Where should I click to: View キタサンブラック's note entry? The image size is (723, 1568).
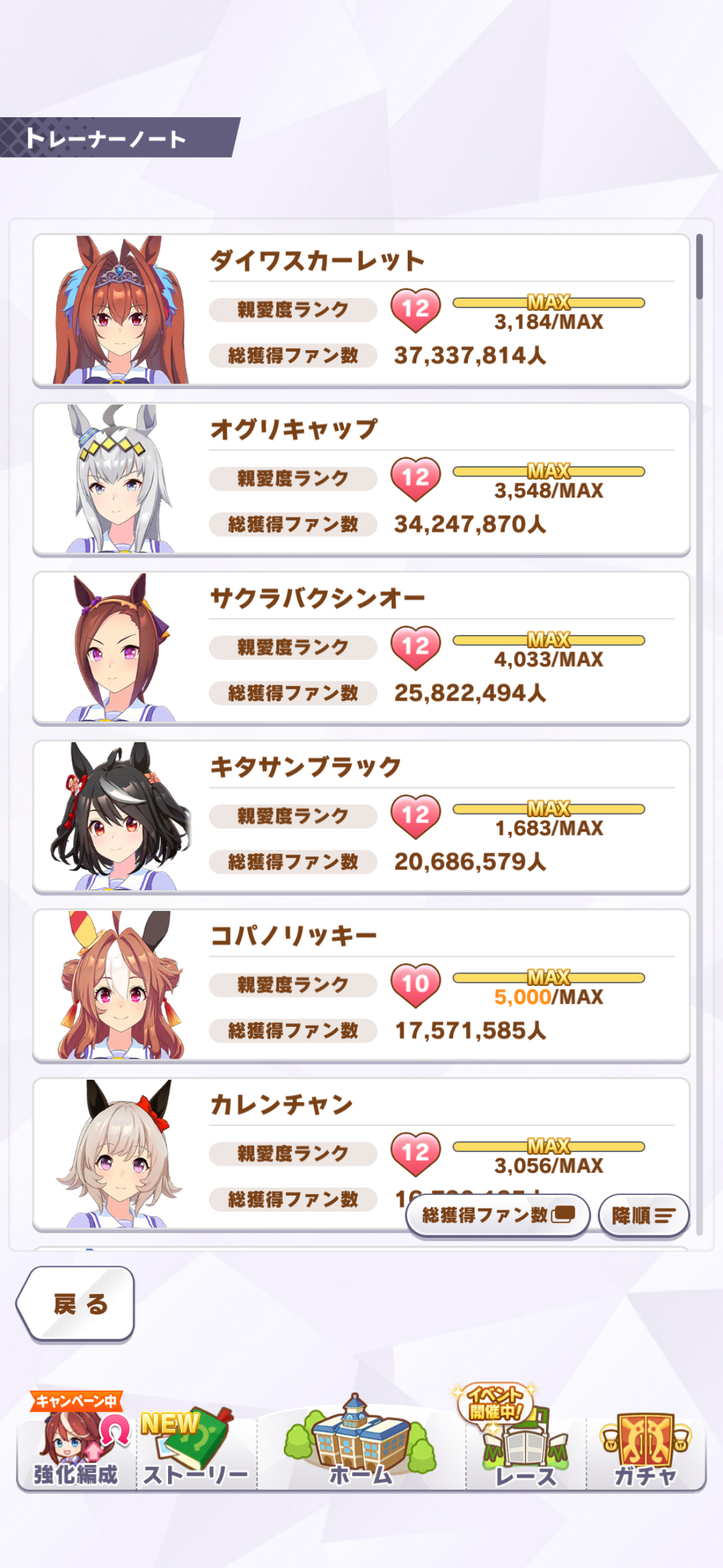pyautogui.click(x=361, y=816)
